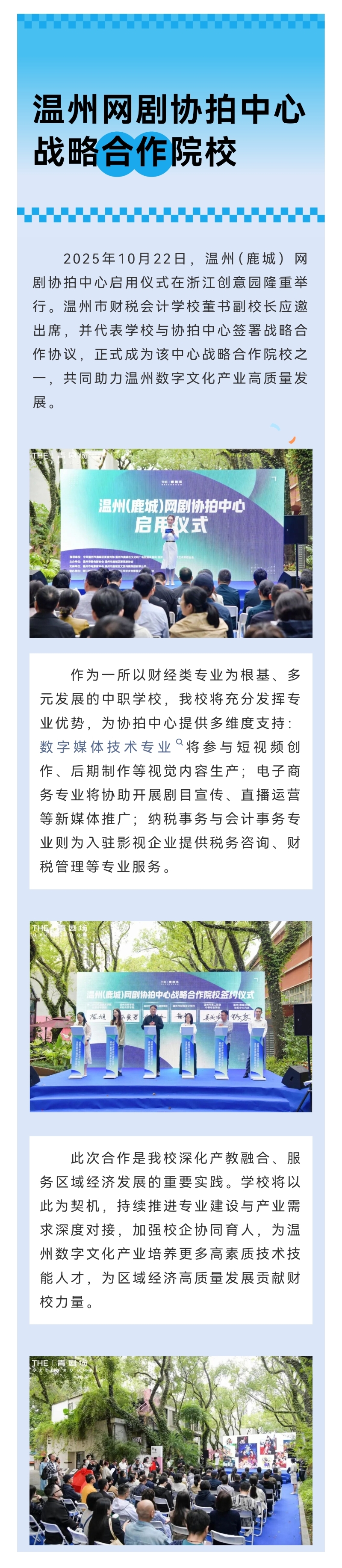The image size is (342, 1568).
Task: Open the 数字媒体技术专业 search link
Action: [x=106, y=747]
